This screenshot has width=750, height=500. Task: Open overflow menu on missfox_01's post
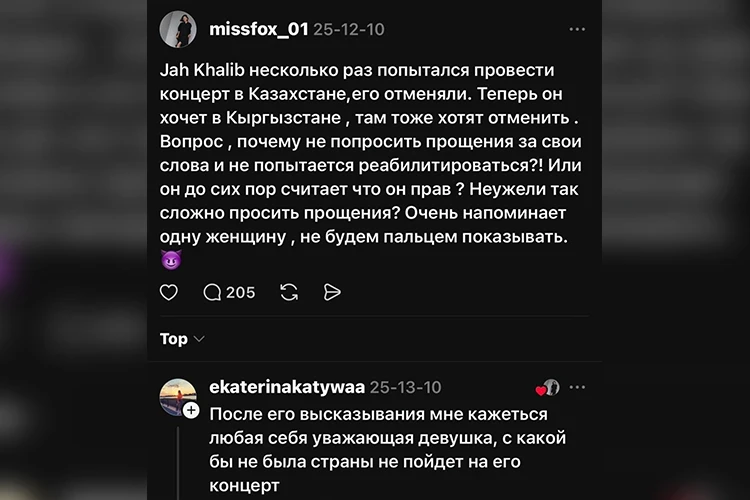577,30
